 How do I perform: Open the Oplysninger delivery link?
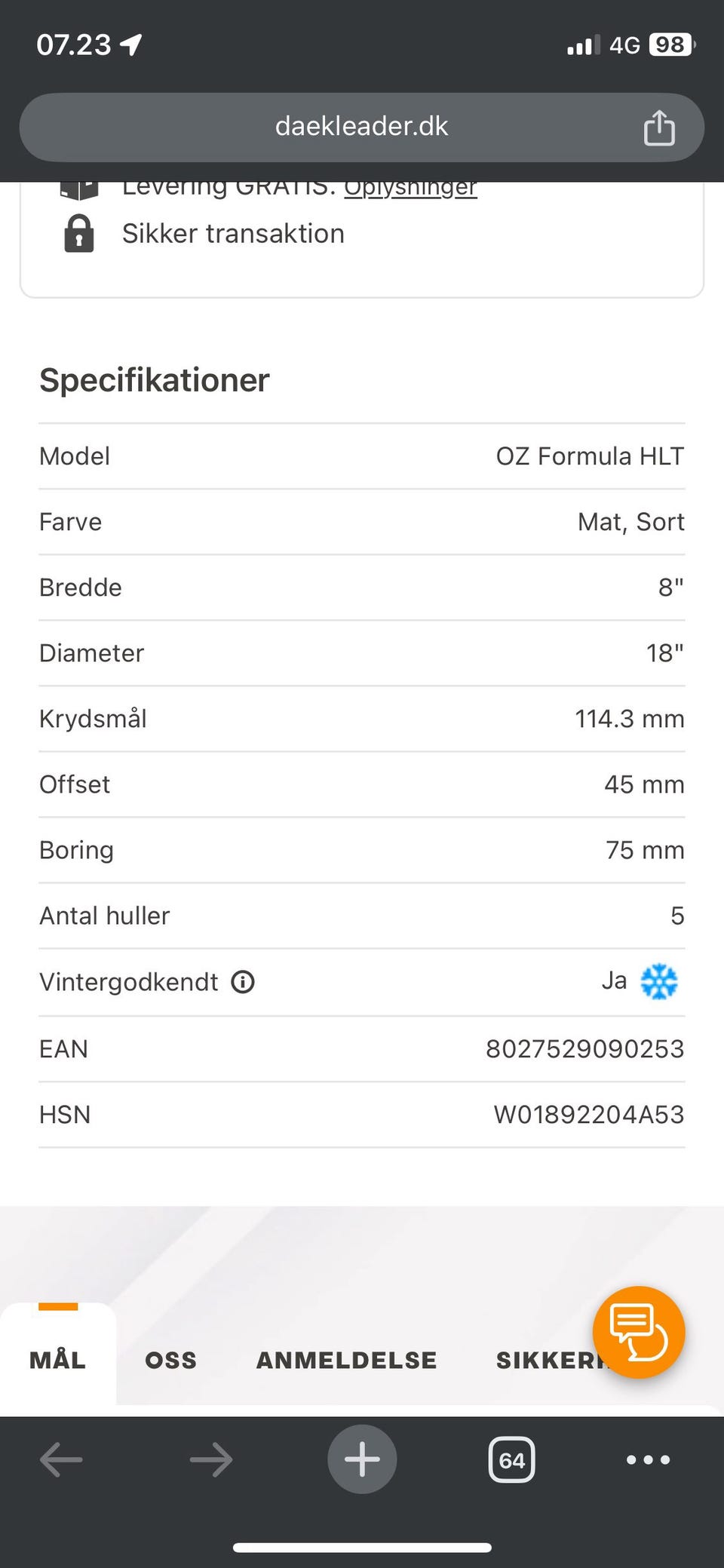pyautogui.click(x=411, y=189)
